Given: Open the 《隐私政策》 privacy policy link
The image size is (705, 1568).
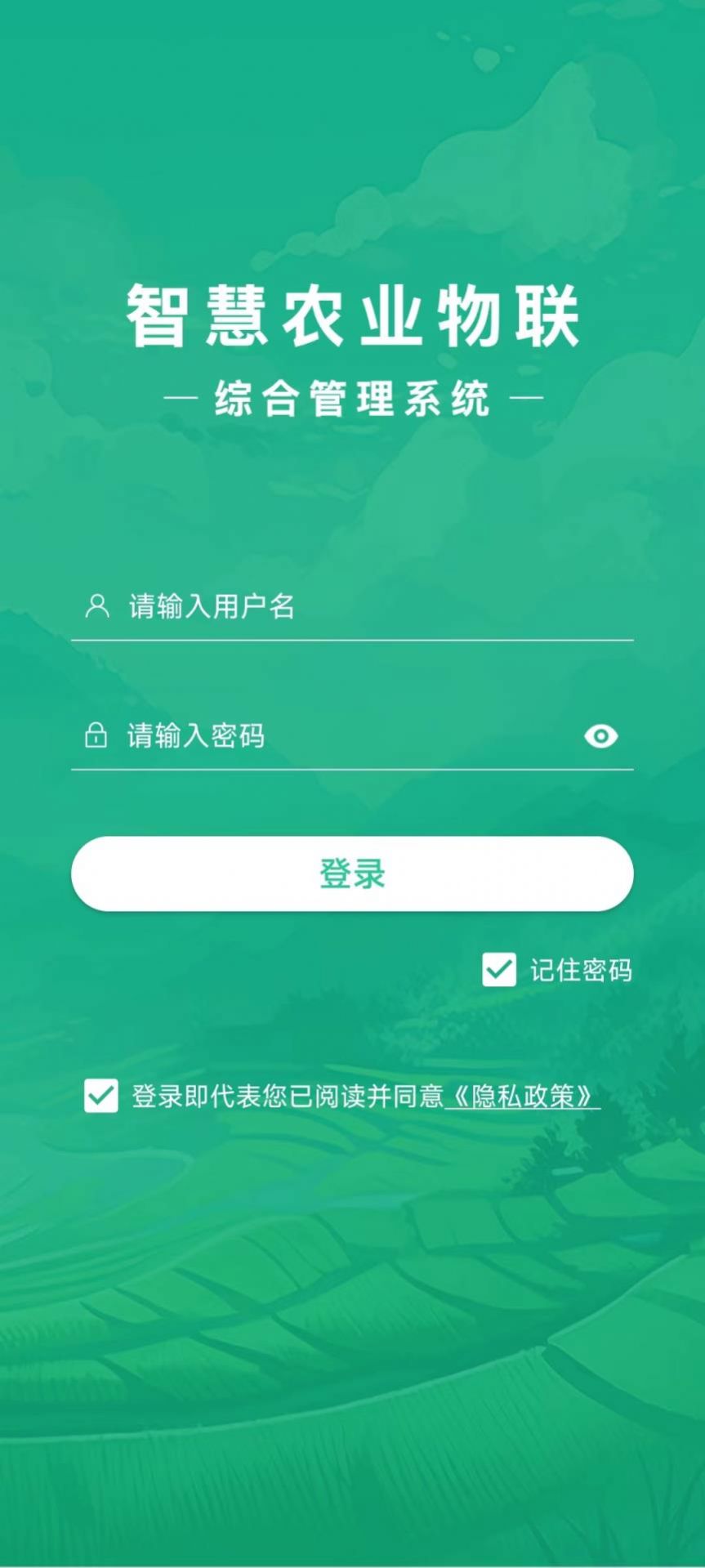Looking at the screenshot, I should pos(523,1096).
